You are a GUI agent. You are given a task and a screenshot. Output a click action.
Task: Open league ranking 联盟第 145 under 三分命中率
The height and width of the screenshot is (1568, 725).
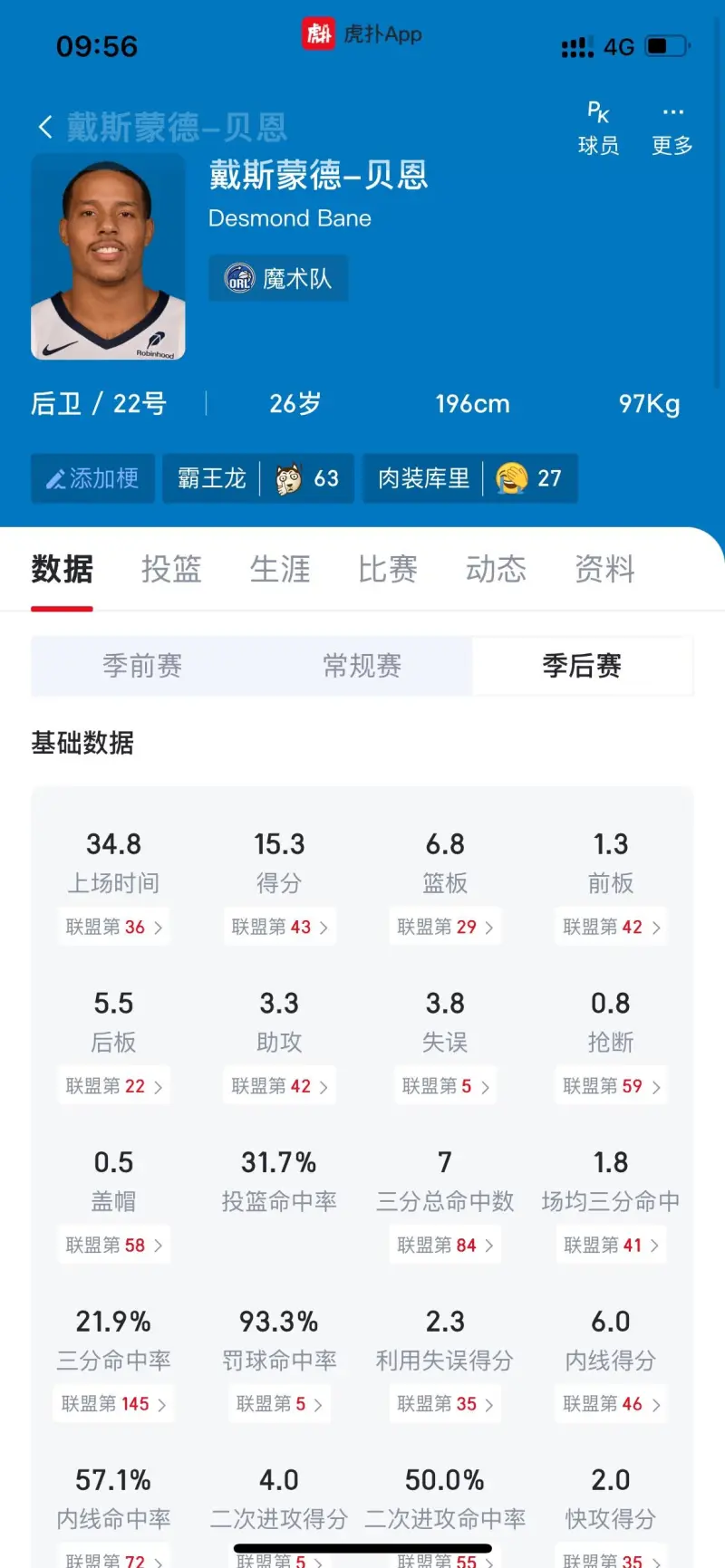click(x=113, y=1404)
